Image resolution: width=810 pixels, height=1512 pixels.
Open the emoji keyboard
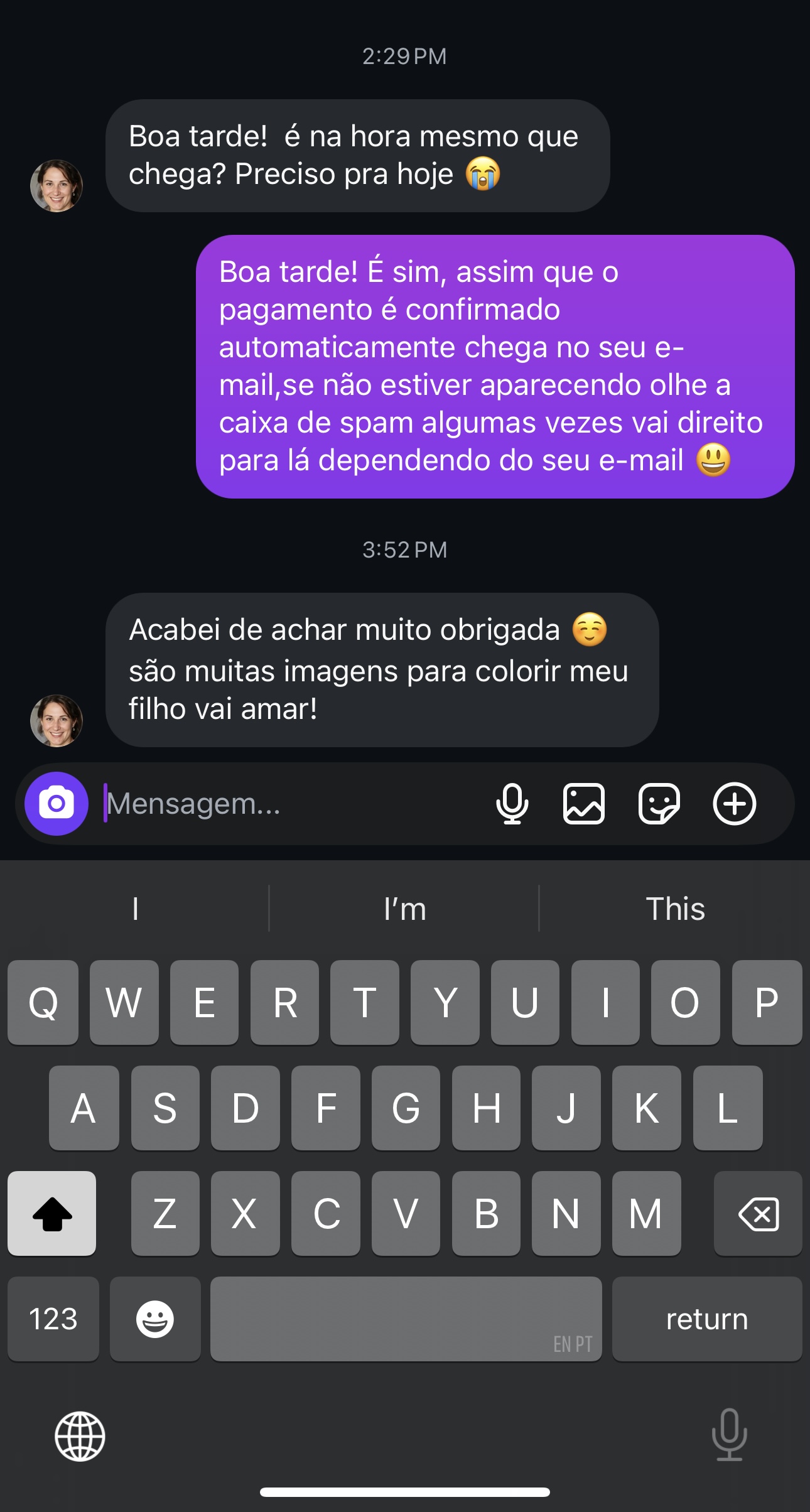pos(155,1319)
